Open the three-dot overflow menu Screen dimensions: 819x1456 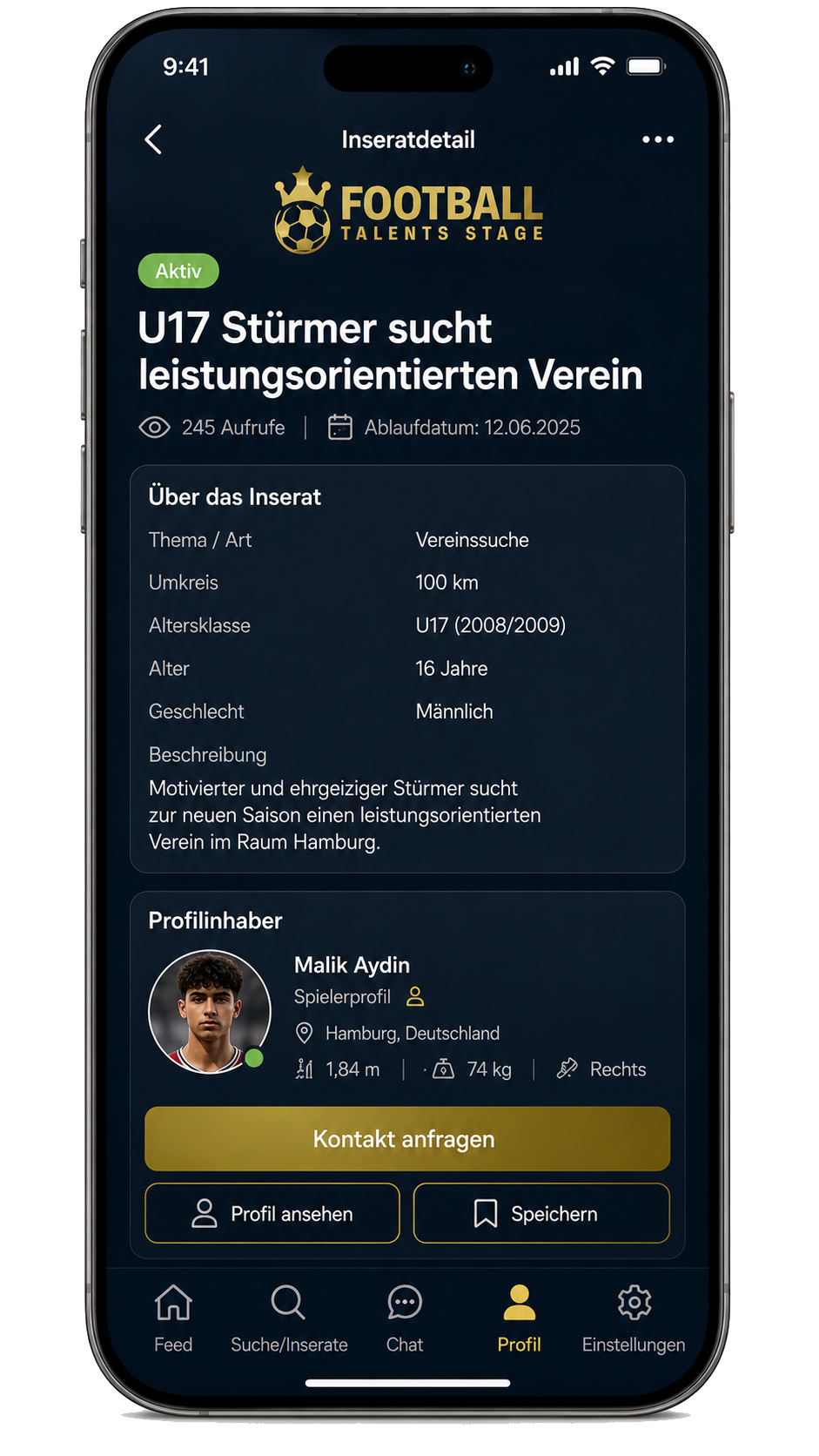point(658,139)
